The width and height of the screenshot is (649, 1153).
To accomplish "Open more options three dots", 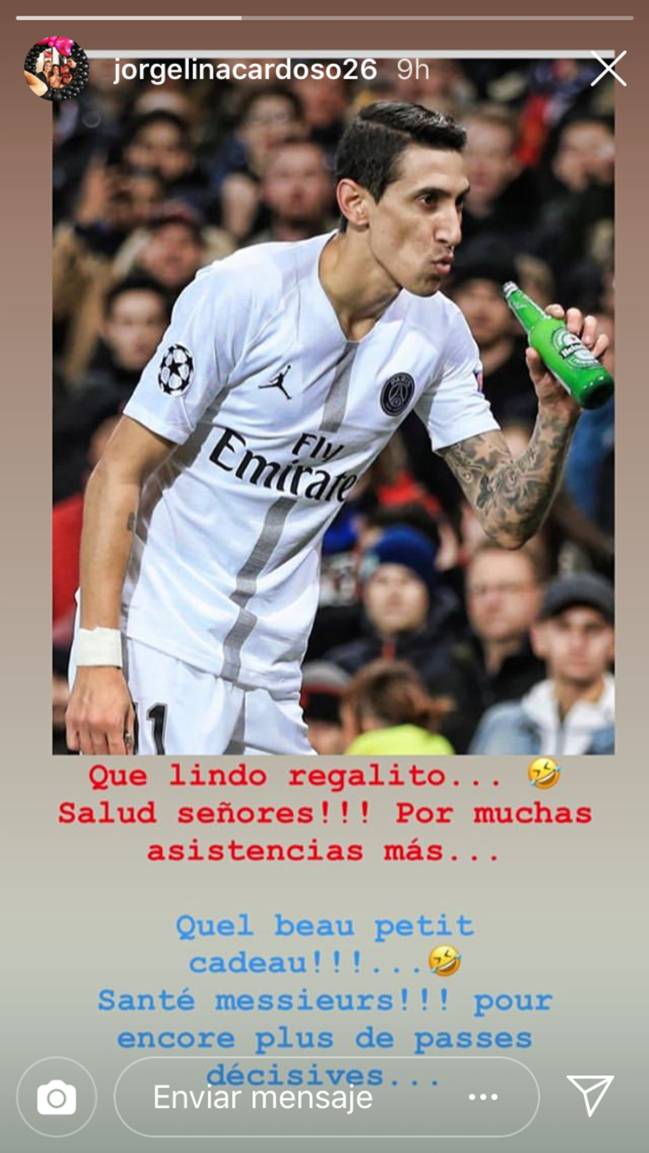I will point(483,1097).
